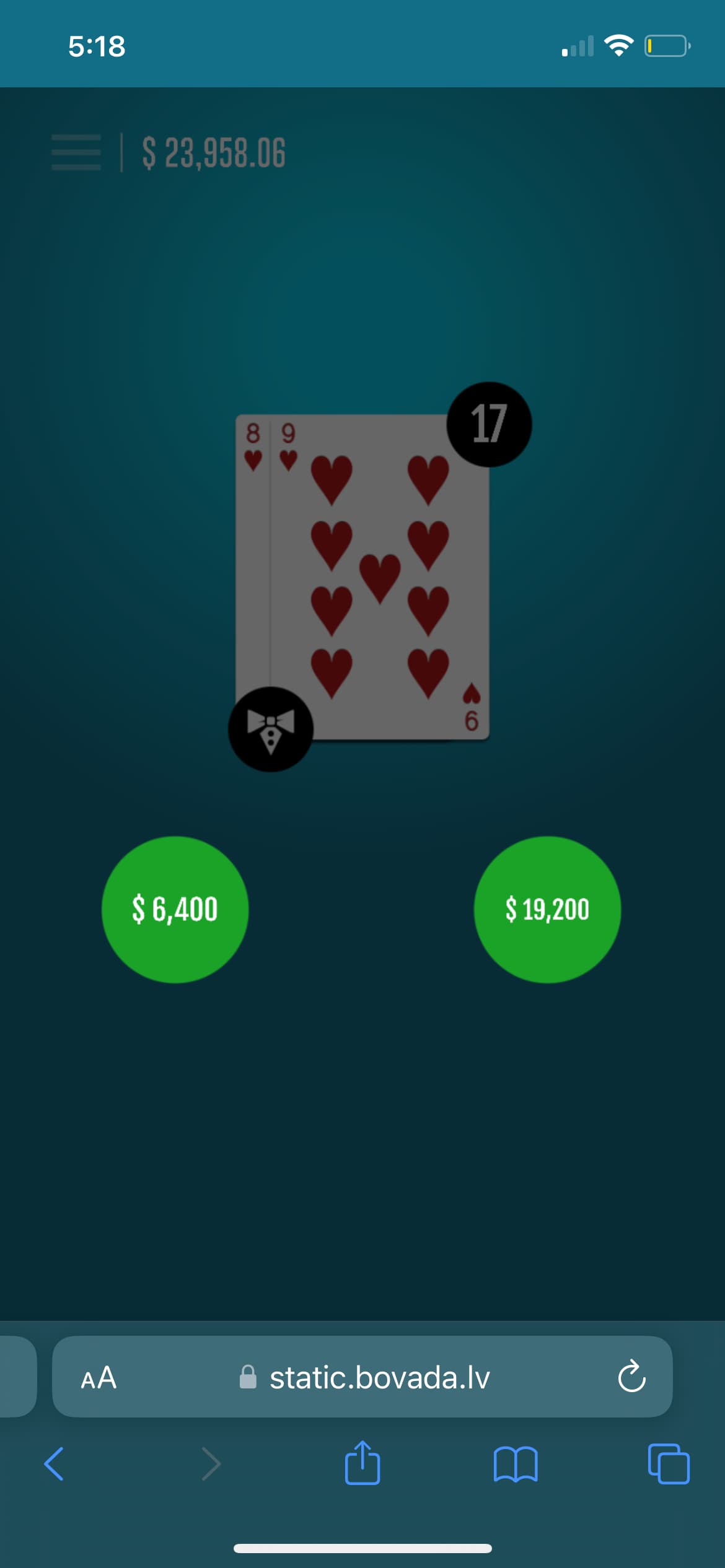Tap the static.bovada.lv address bar
The image size is (725, 1568).
pos(379,1377)
